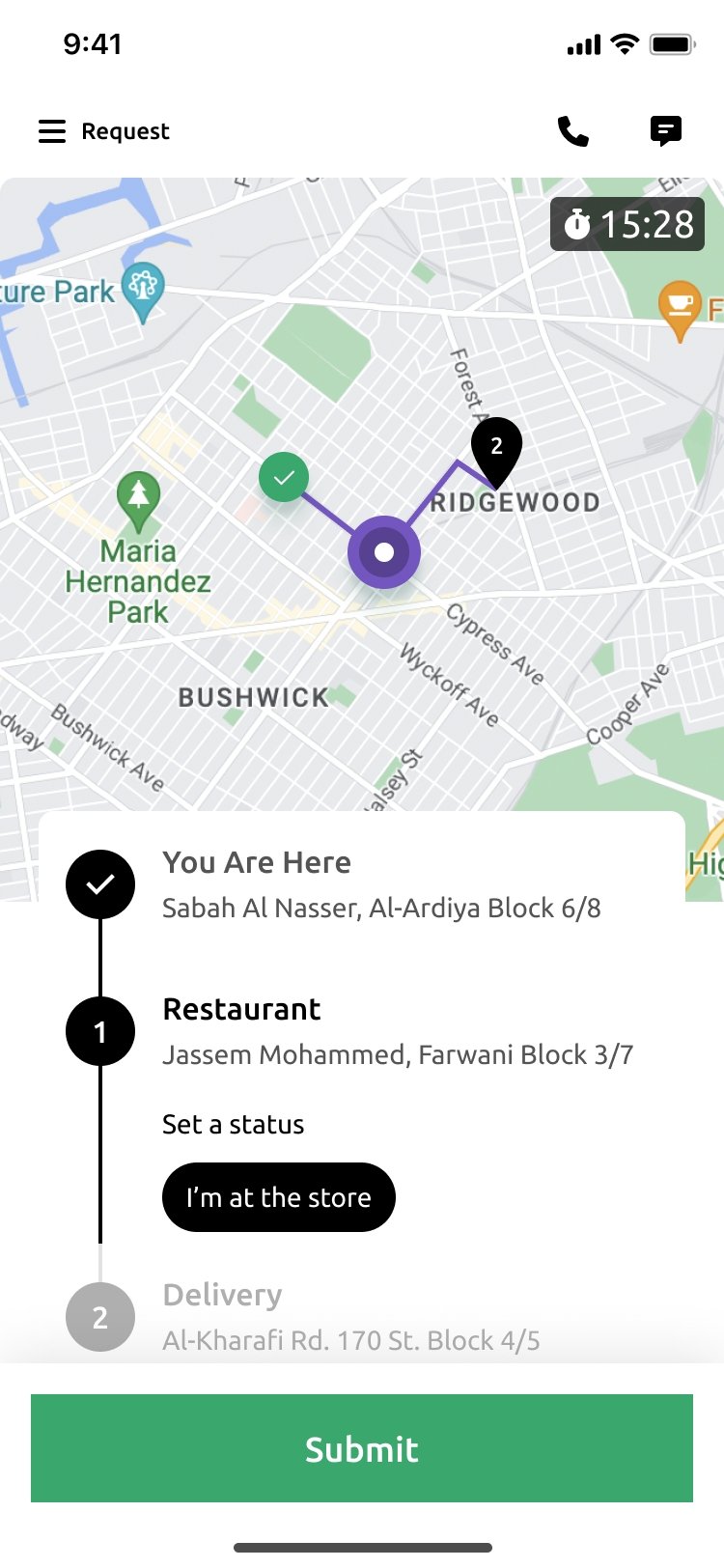Tap the green checkmark marker on map
This screenshot has width=724, height=1568.
pyautogui.click(x=284, y=477)
